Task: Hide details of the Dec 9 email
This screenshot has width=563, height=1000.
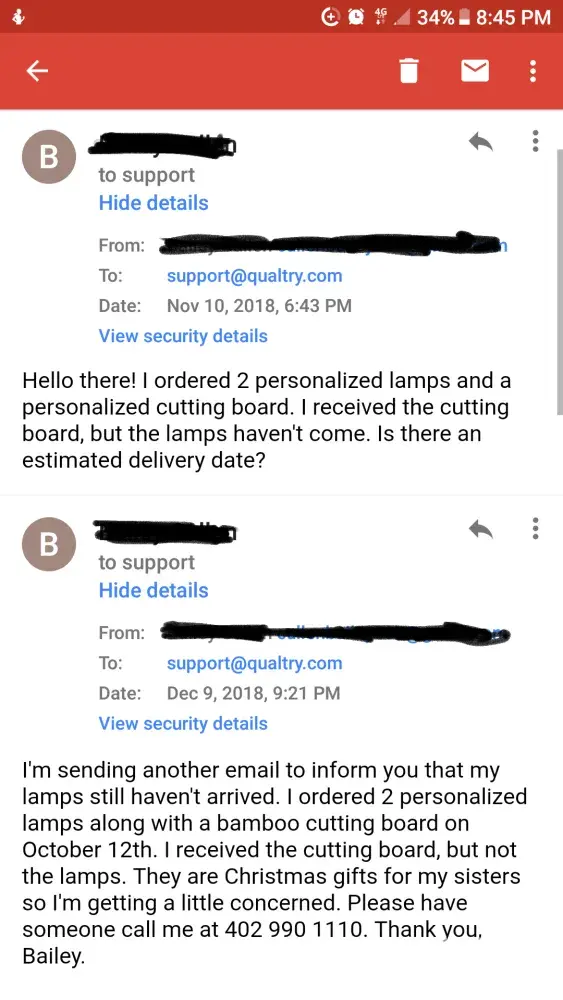Action: click(x=154, y=591)
